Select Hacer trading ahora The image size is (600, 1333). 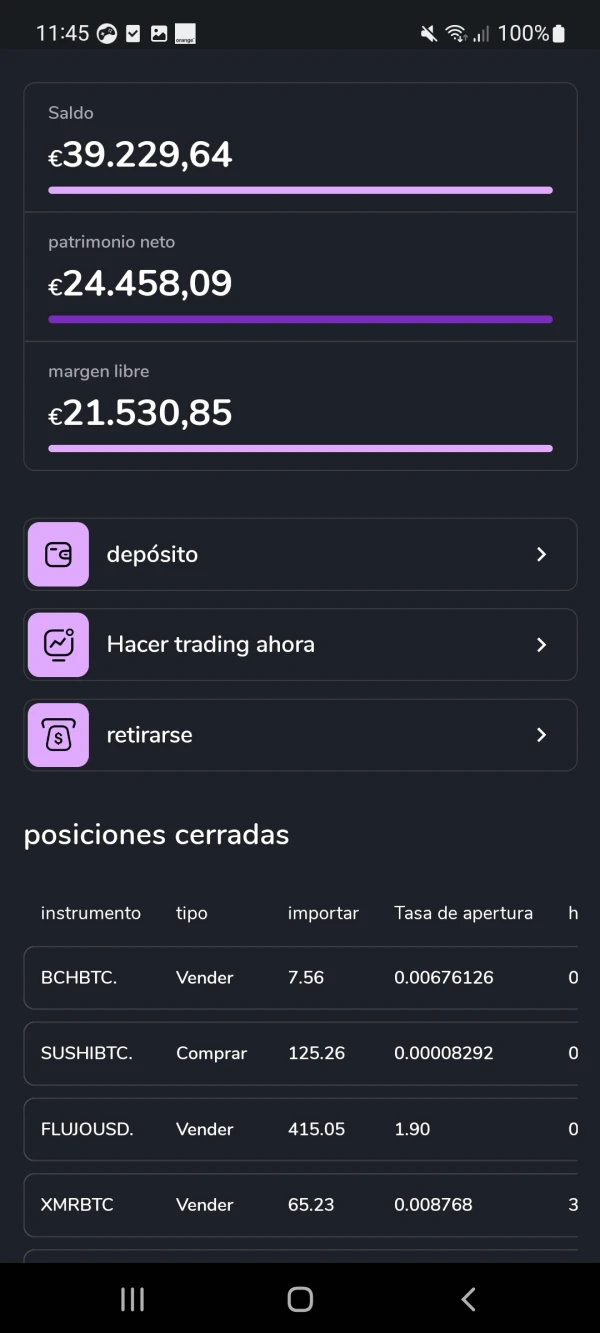click(300, 645)
